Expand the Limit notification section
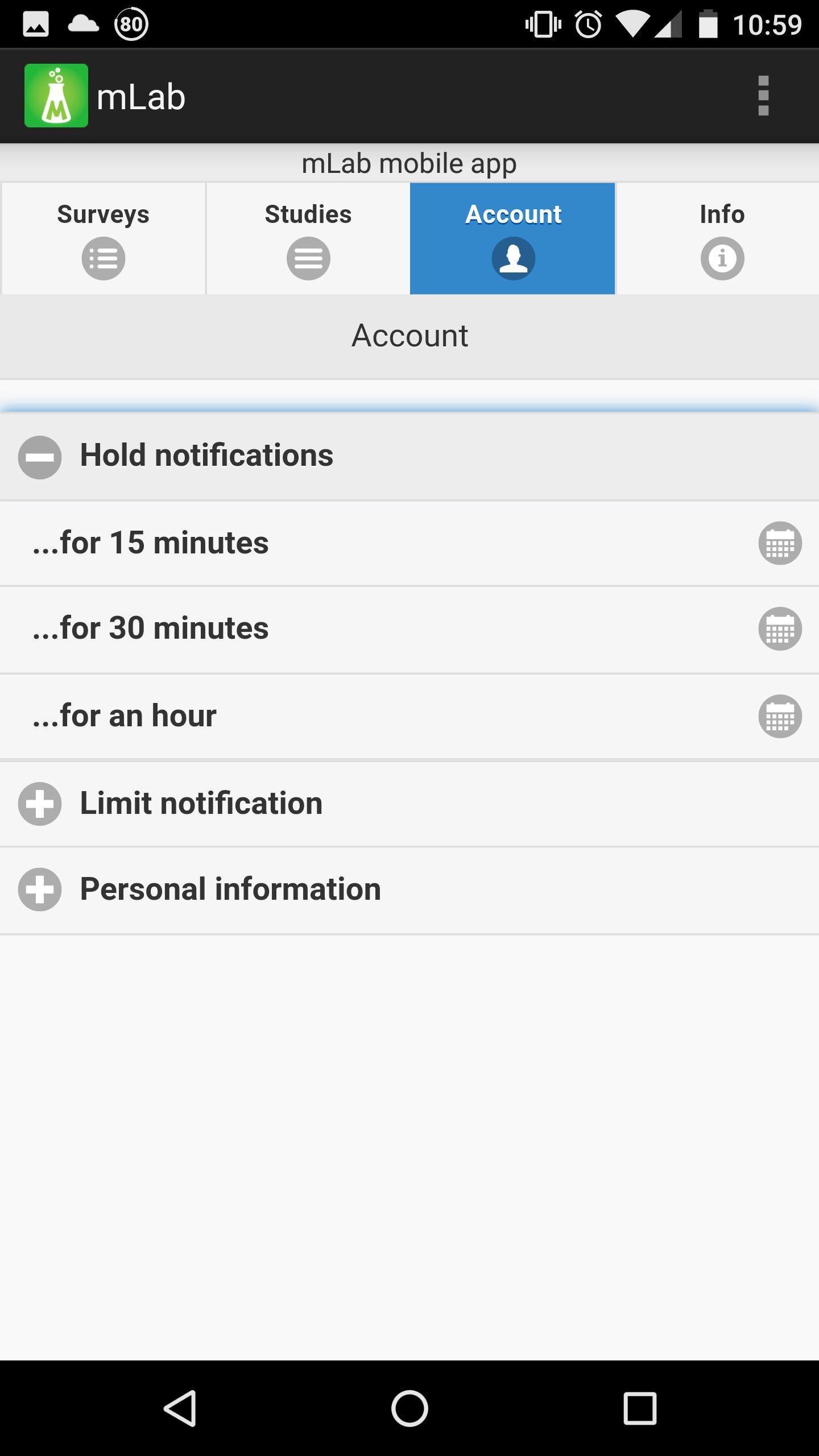The image size is (819, 1456). tap(39, 803)
